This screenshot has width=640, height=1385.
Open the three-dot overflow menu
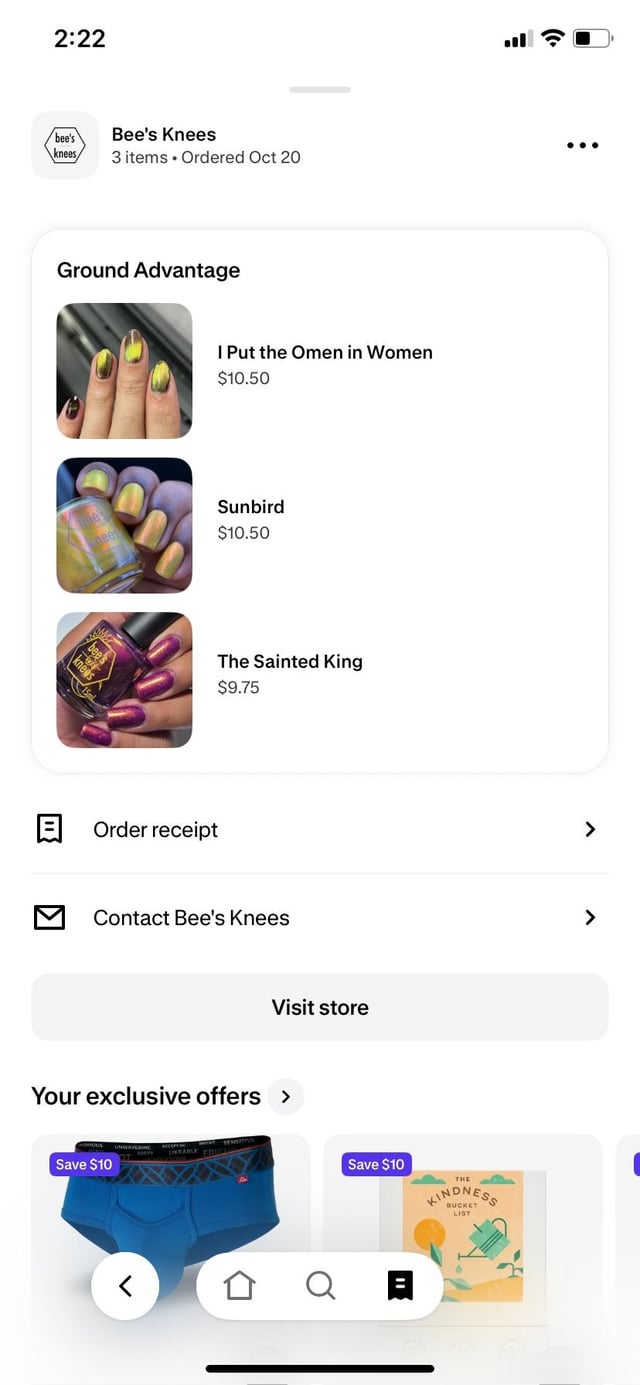tap(582, 146)
